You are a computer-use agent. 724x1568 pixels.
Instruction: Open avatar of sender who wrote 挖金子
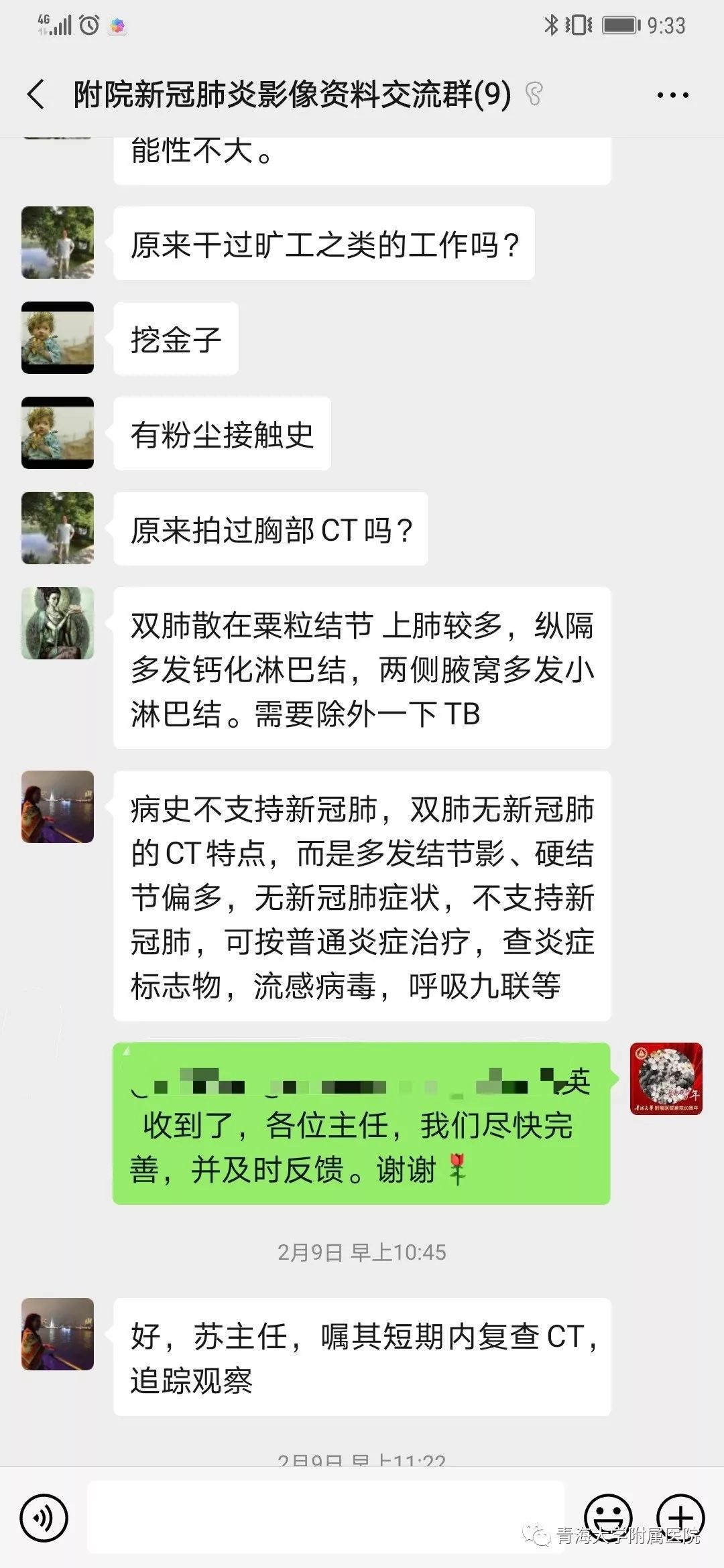(58, 338)
